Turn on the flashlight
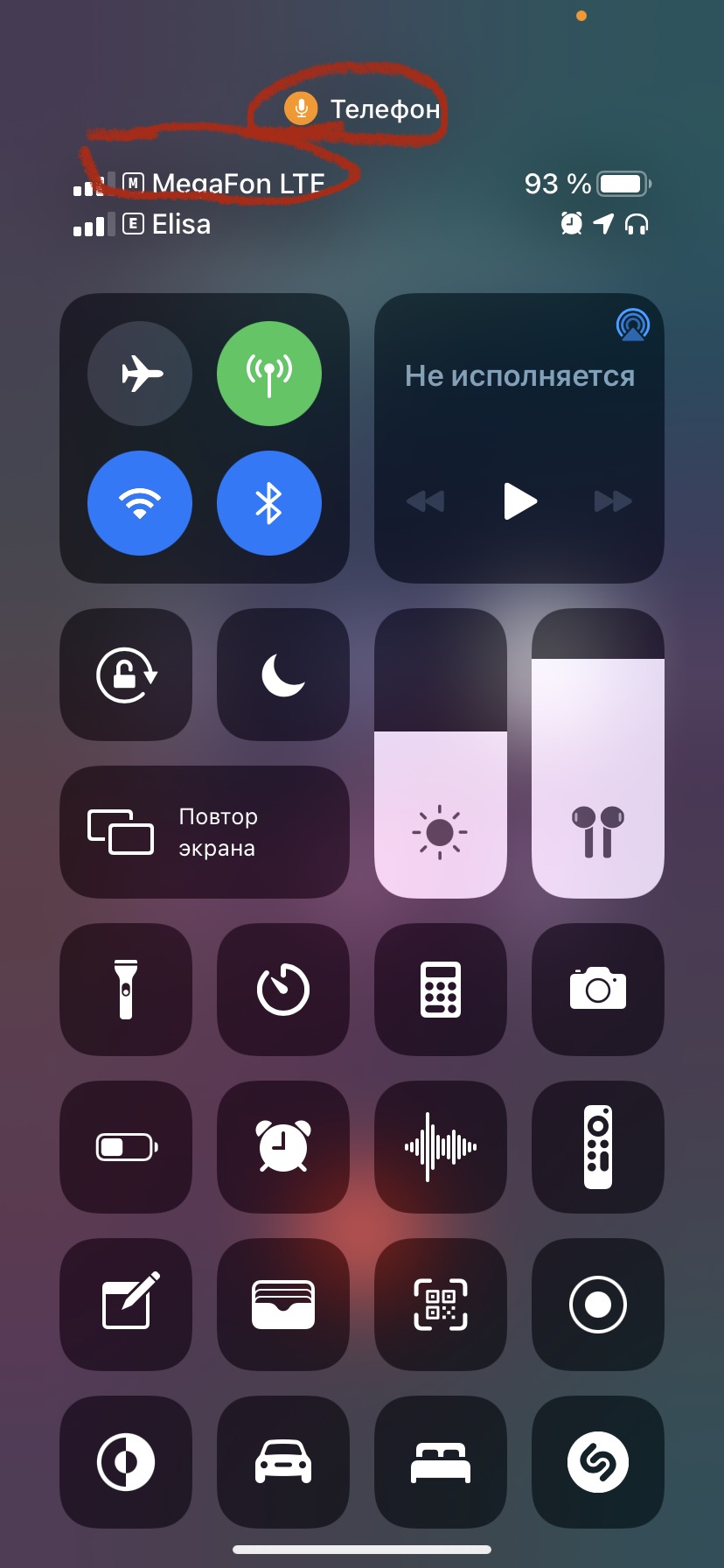724x1568 pixels. [126, 990]
